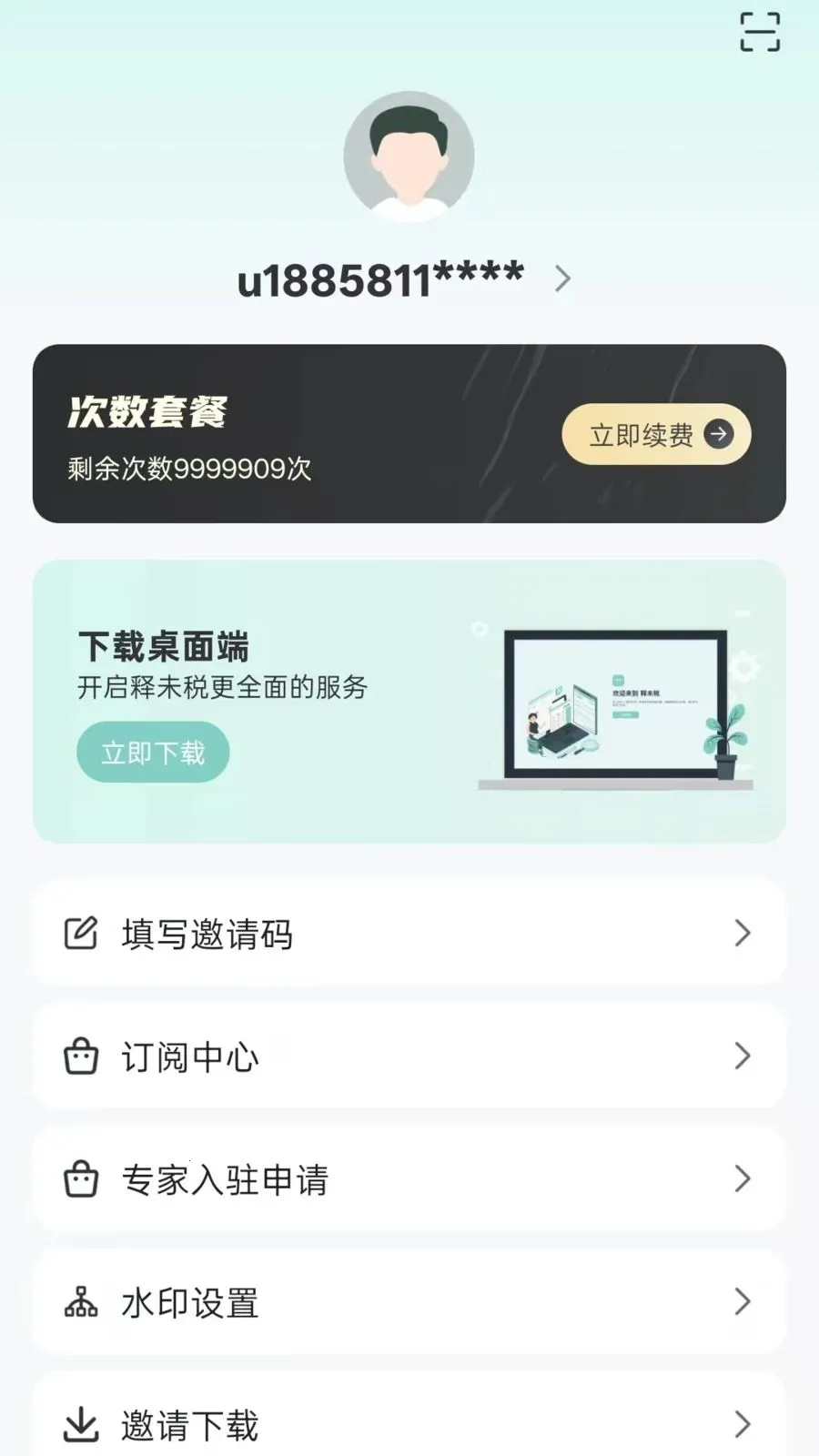Open 水印设置 watermark settings
The height and width of the screenshot is (1456, 819).
coord(409,1302)
